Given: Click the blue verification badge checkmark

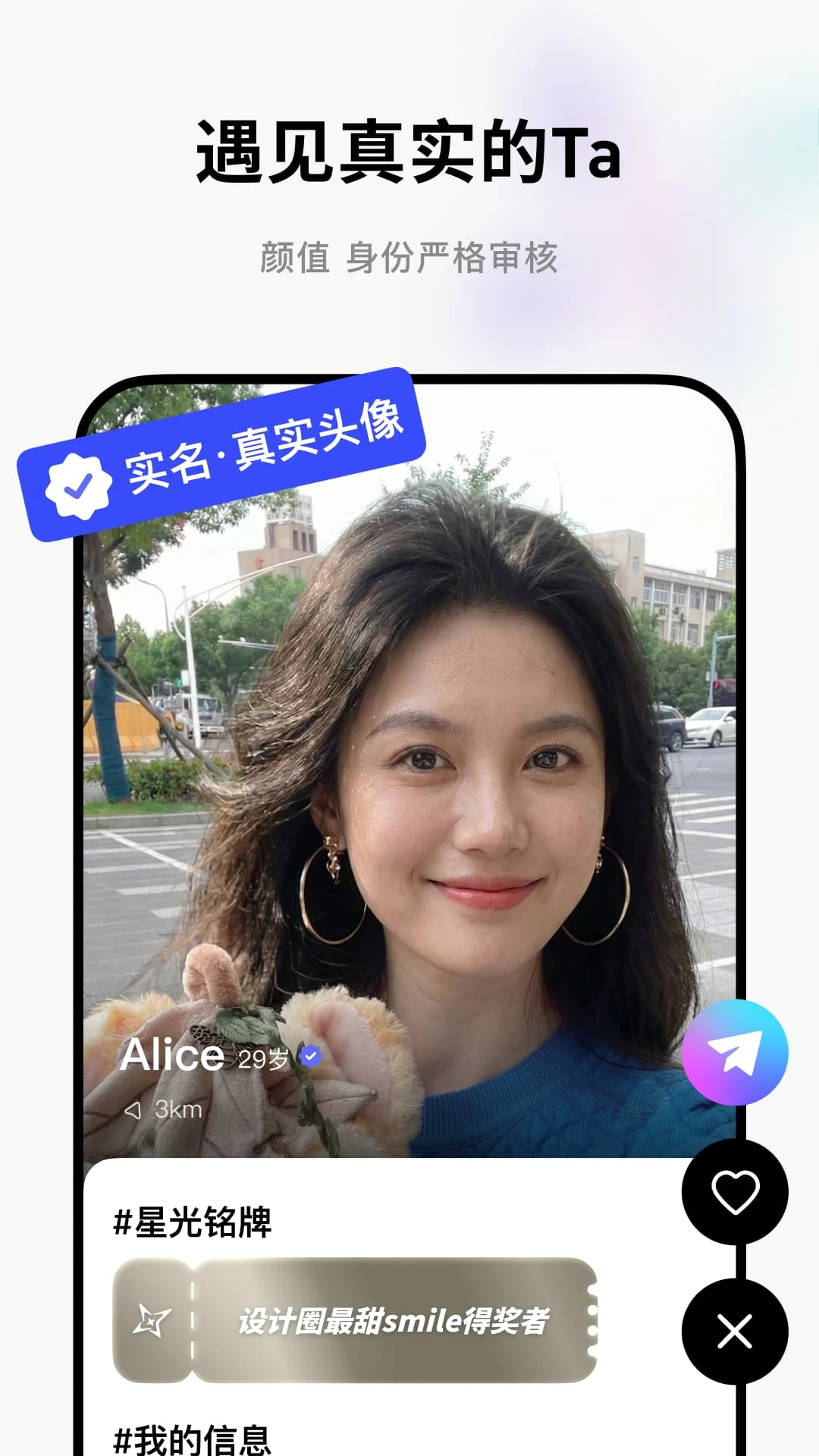Looking at the screenshot, I should coord(76,485).
